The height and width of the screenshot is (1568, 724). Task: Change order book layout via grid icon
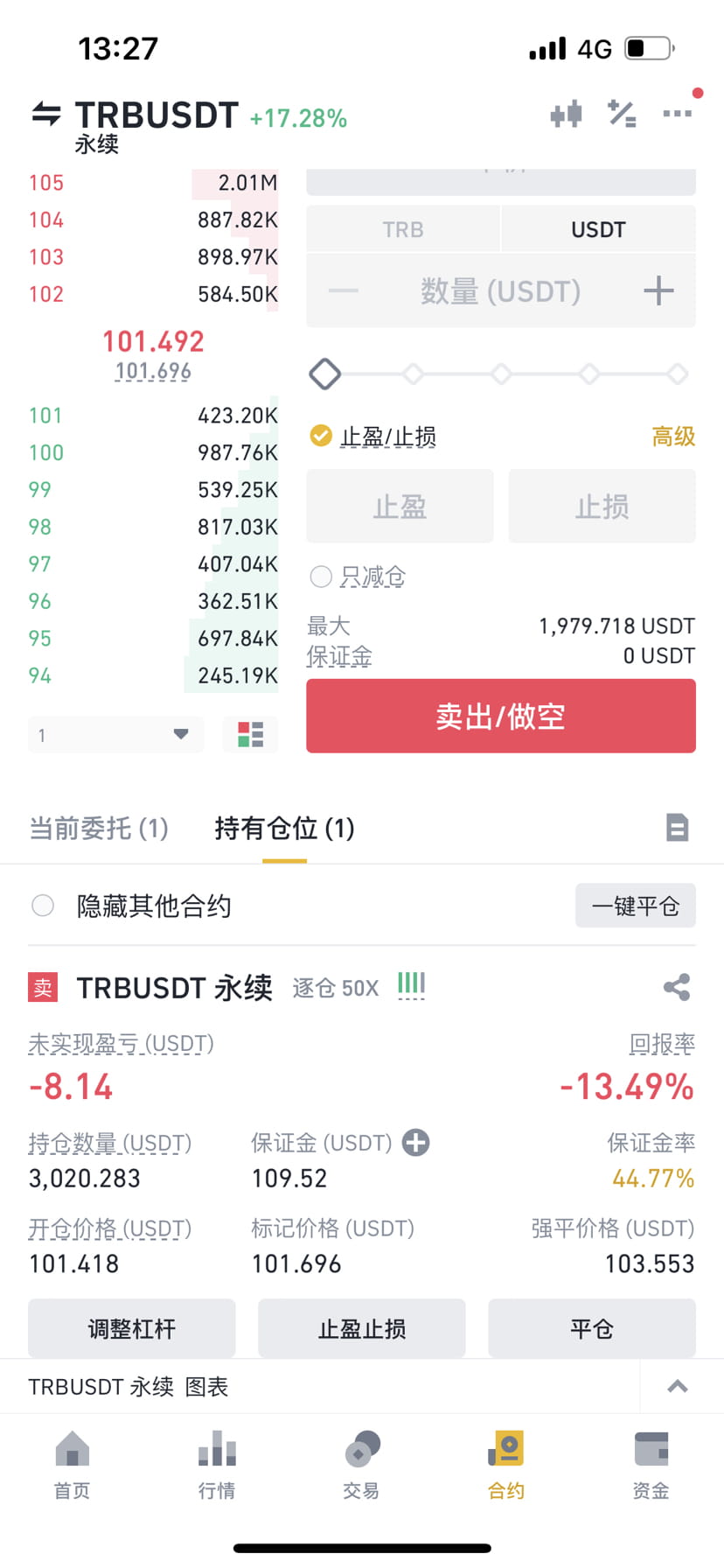250,735
